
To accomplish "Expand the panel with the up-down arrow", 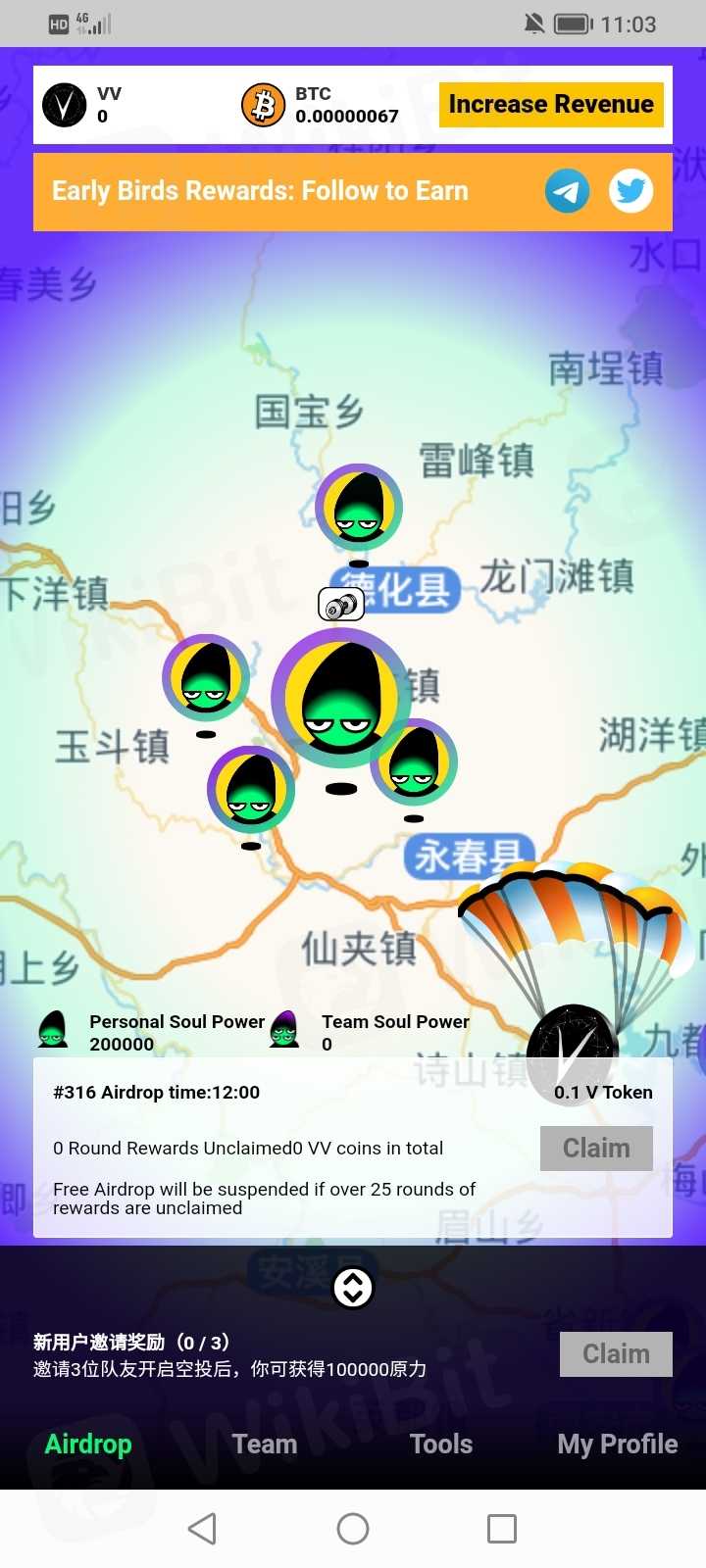I will (x=353, y=1288).
